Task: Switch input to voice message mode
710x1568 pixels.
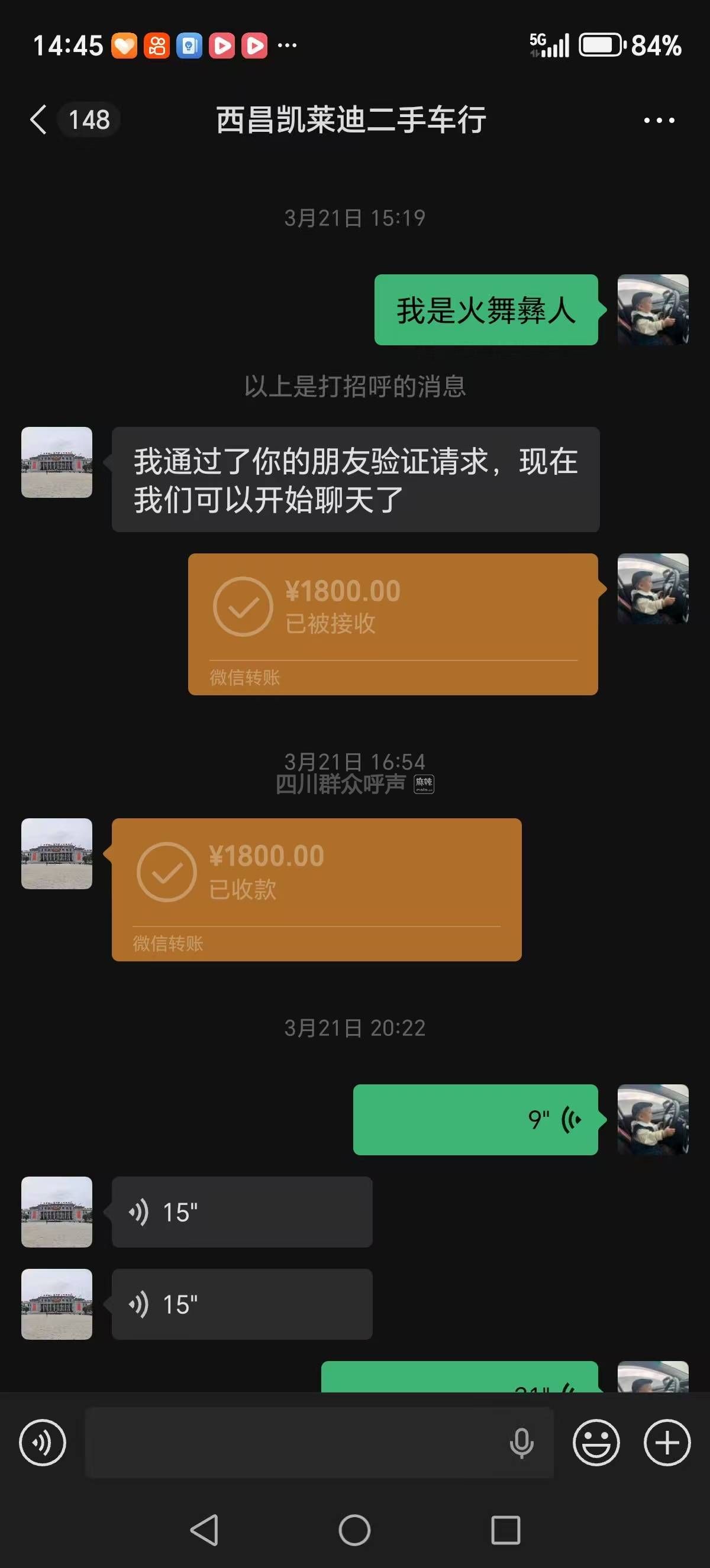Action: [x=43, y=1442]
